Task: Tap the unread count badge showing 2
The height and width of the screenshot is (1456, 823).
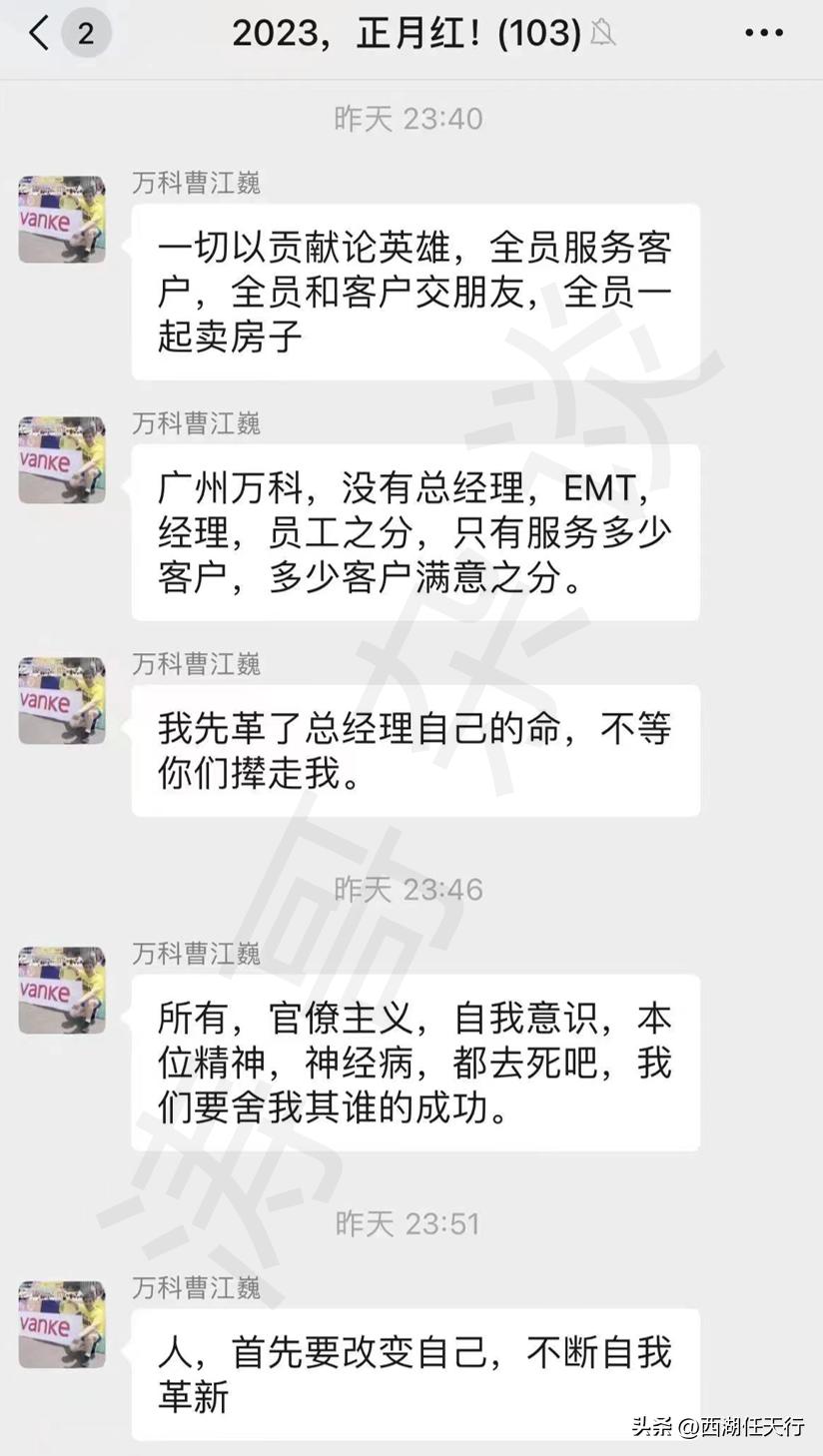Action: 88,31
